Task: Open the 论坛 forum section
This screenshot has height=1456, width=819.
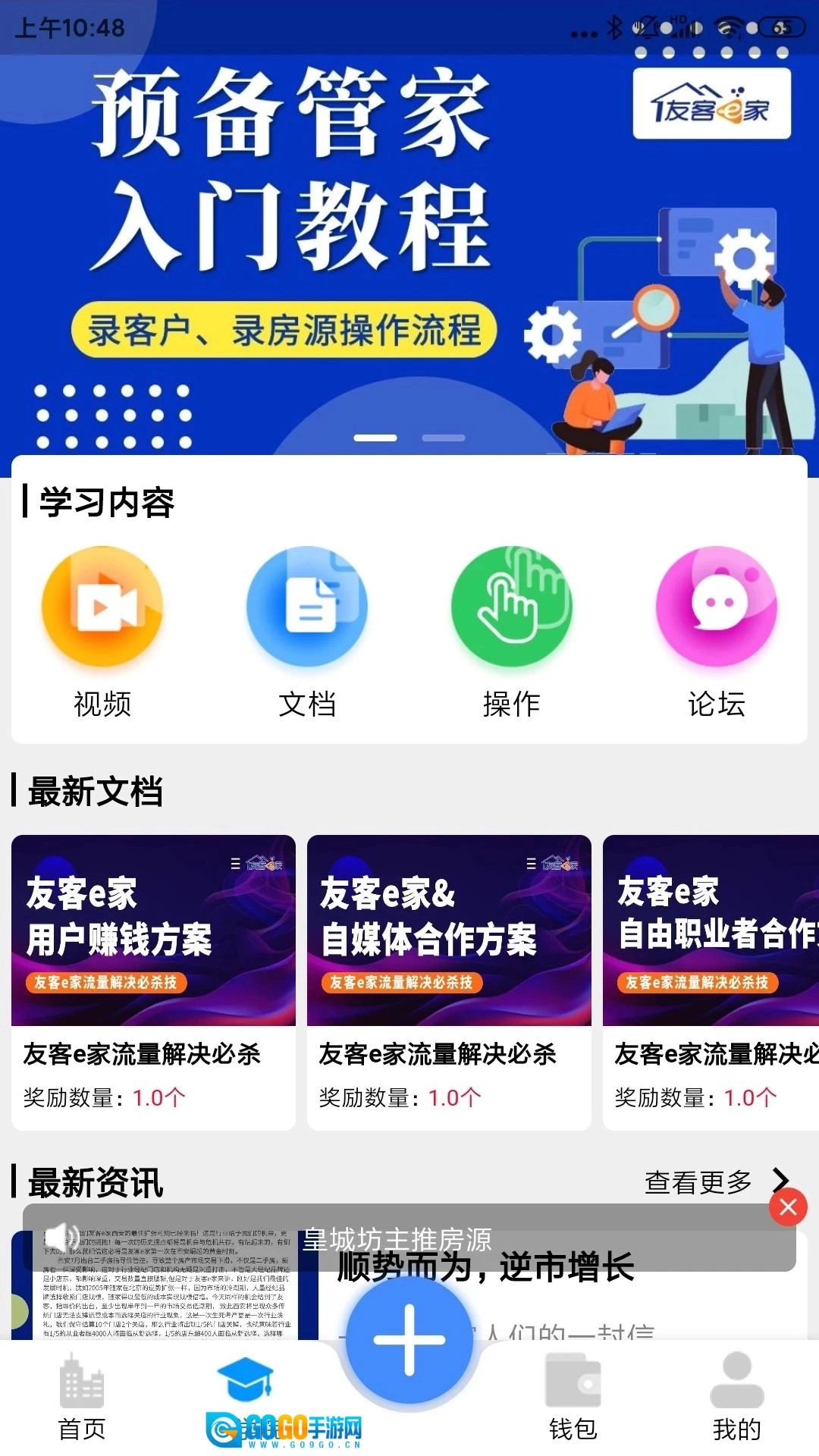Action: pos(717,631)
